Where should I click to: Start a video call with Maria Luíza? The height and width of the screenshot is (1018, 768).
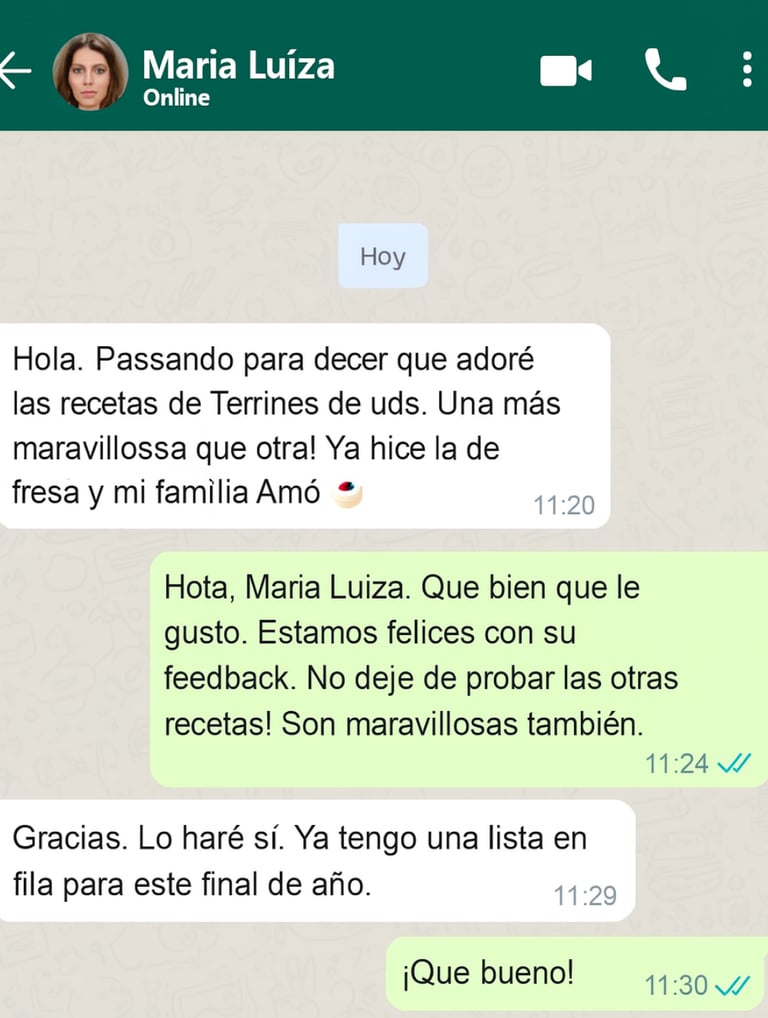566,71
